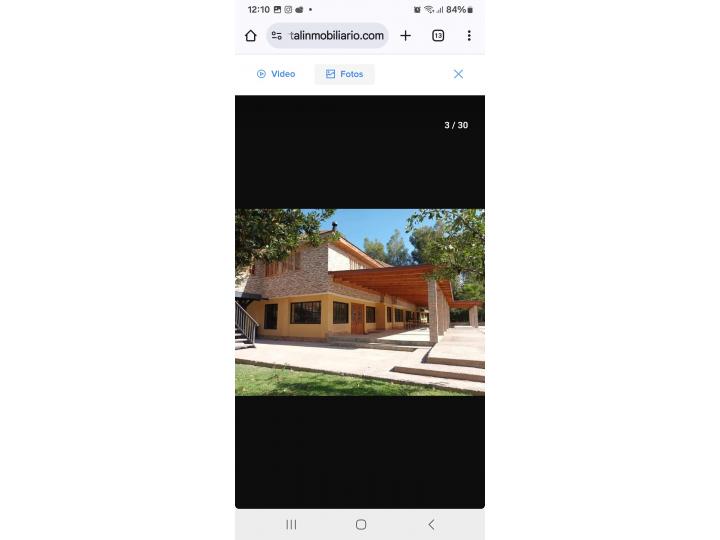Tap the house photo in the gallery
The width and height of the screenshot is (720, 540).
tap(360, 301)
